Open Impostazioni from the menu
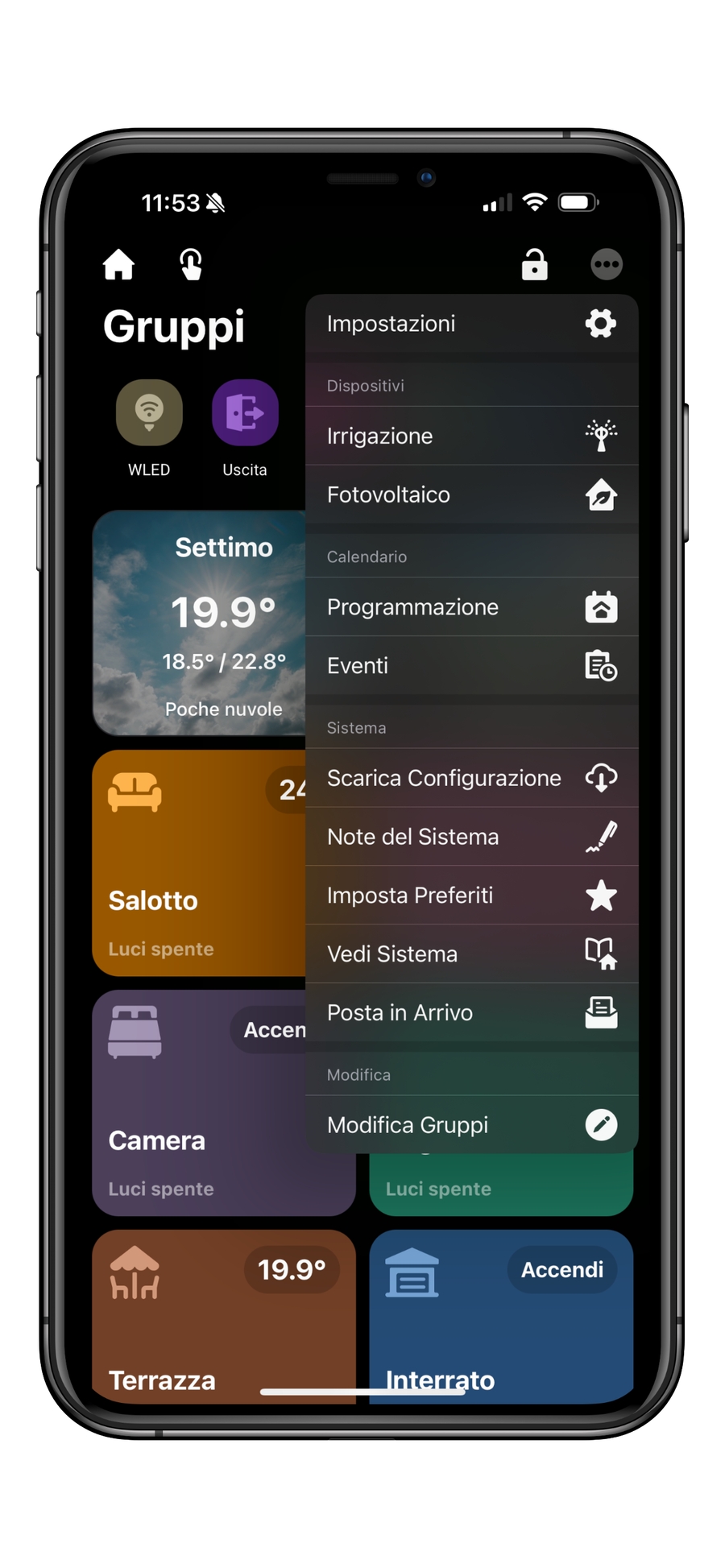The width and height of the screenshot is (725, 1568). coord(471,324)
